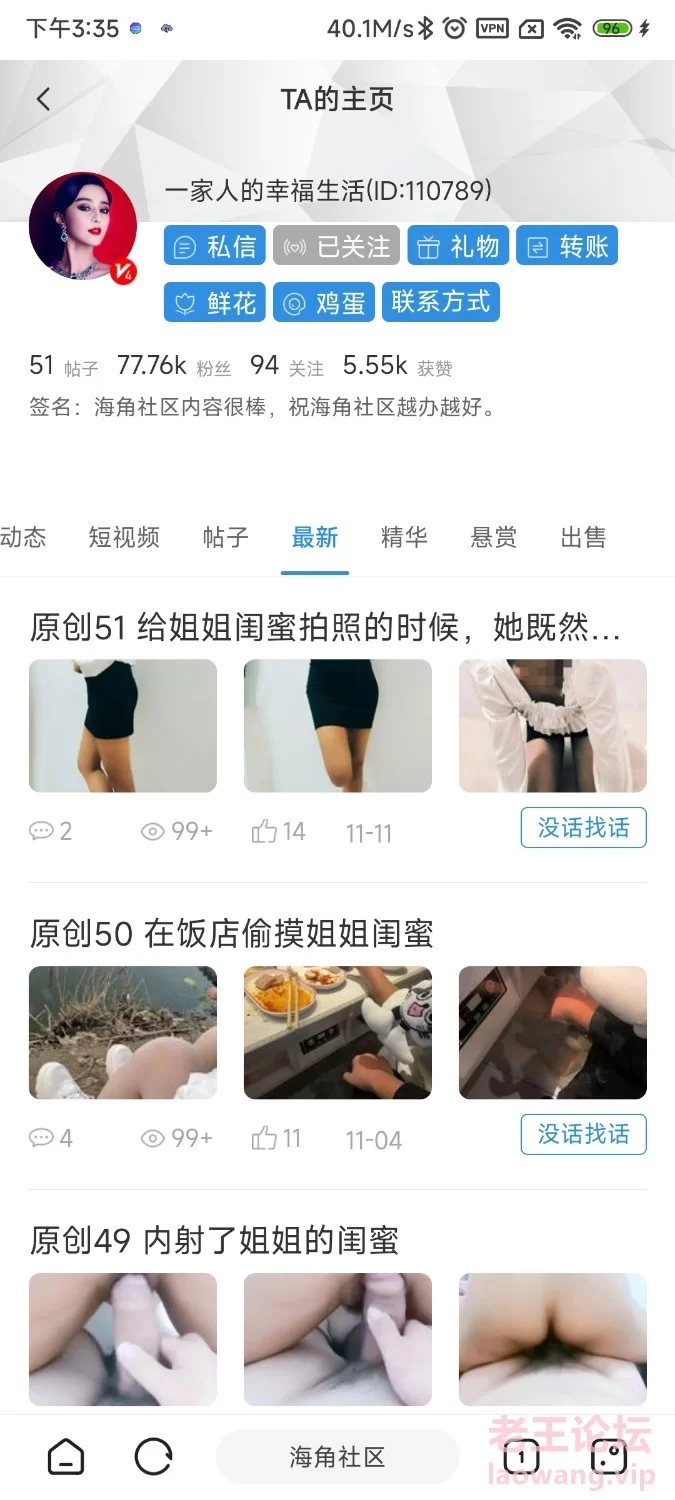Image resolution: width=675 pixels, height=1500 pixels.
Task: Go back using the top-left arrow
Action: [43, 99]
